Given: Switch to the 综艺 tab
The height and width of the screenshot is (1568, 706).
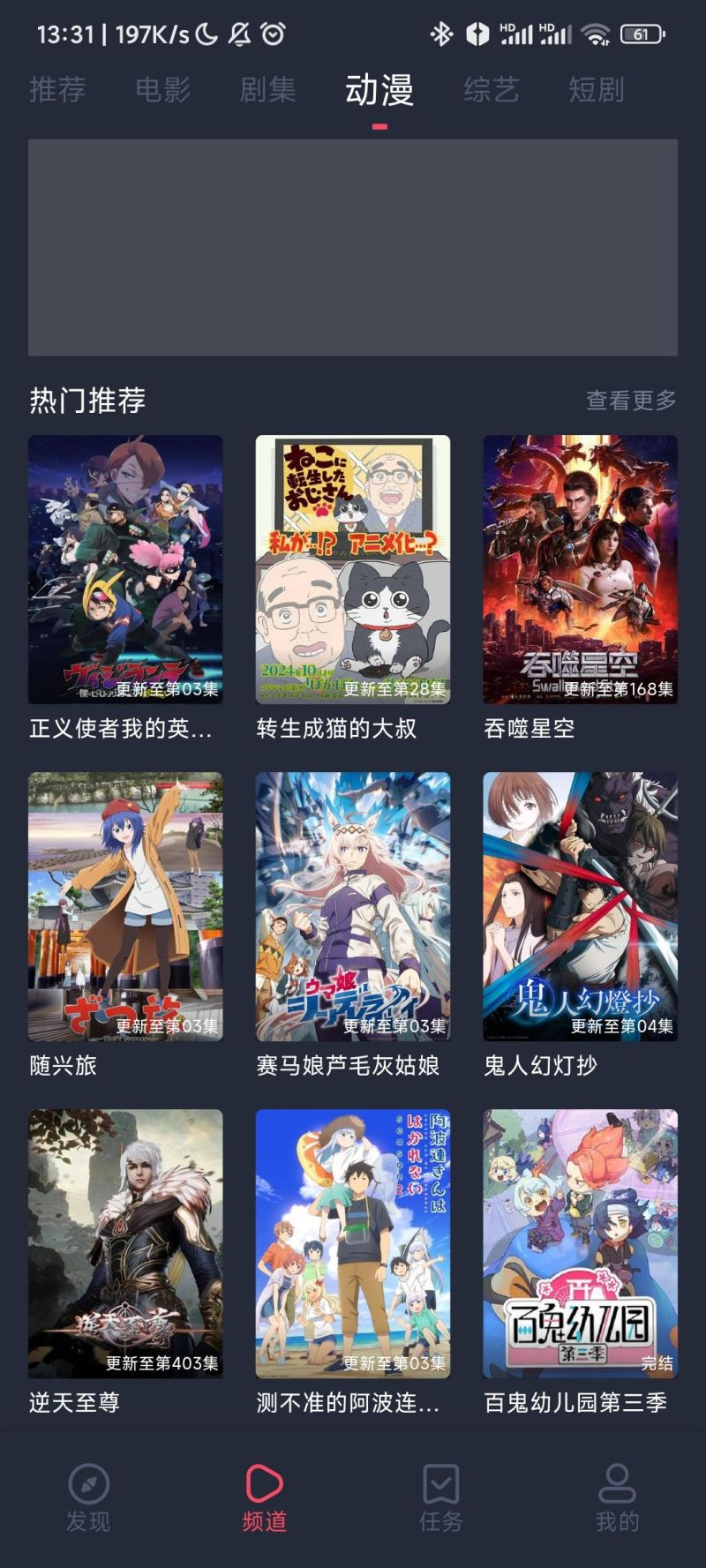Looking at the screenshot, I should click(x=491, y=90).
